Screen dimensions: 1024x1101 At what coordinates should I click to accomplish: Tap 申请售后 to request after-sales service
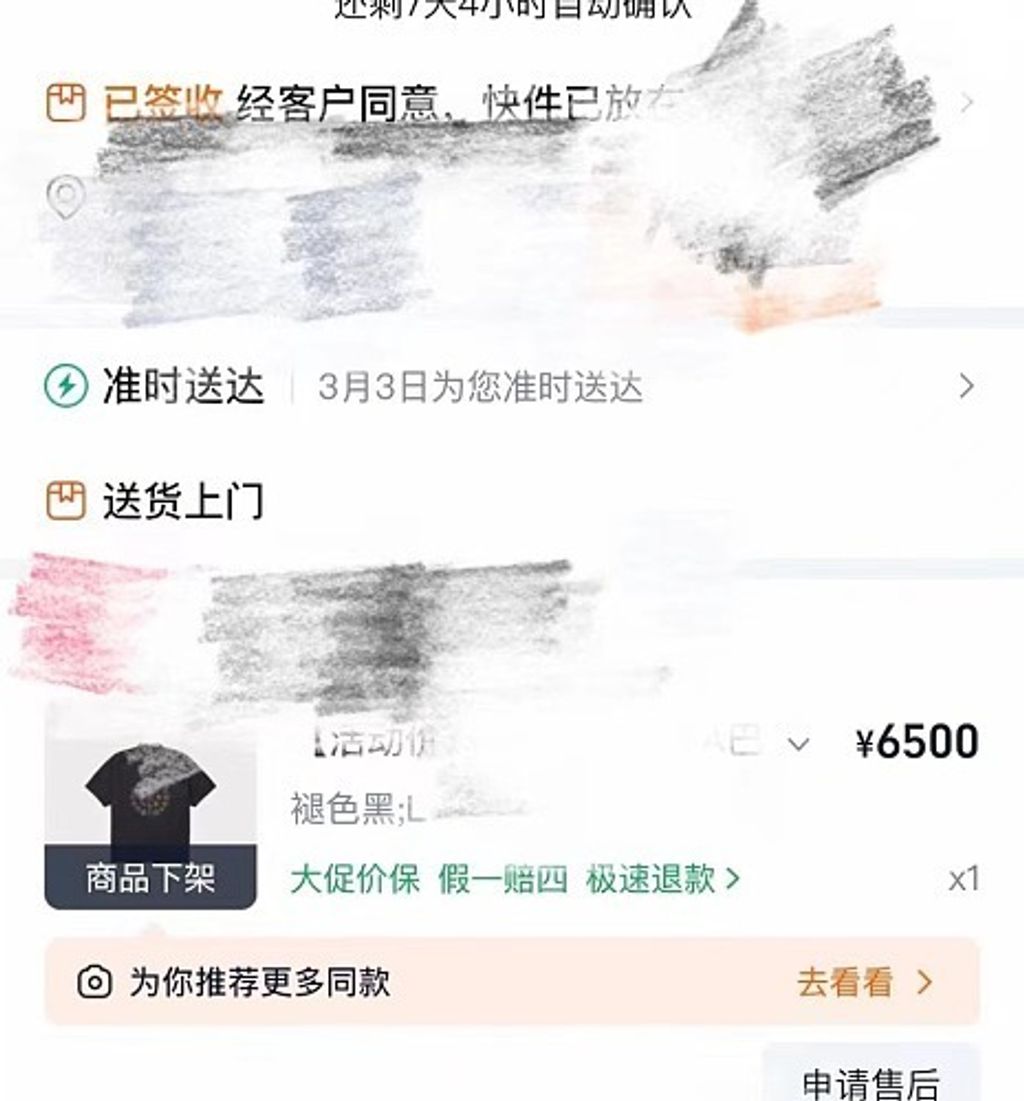(x=870, y=1083)
